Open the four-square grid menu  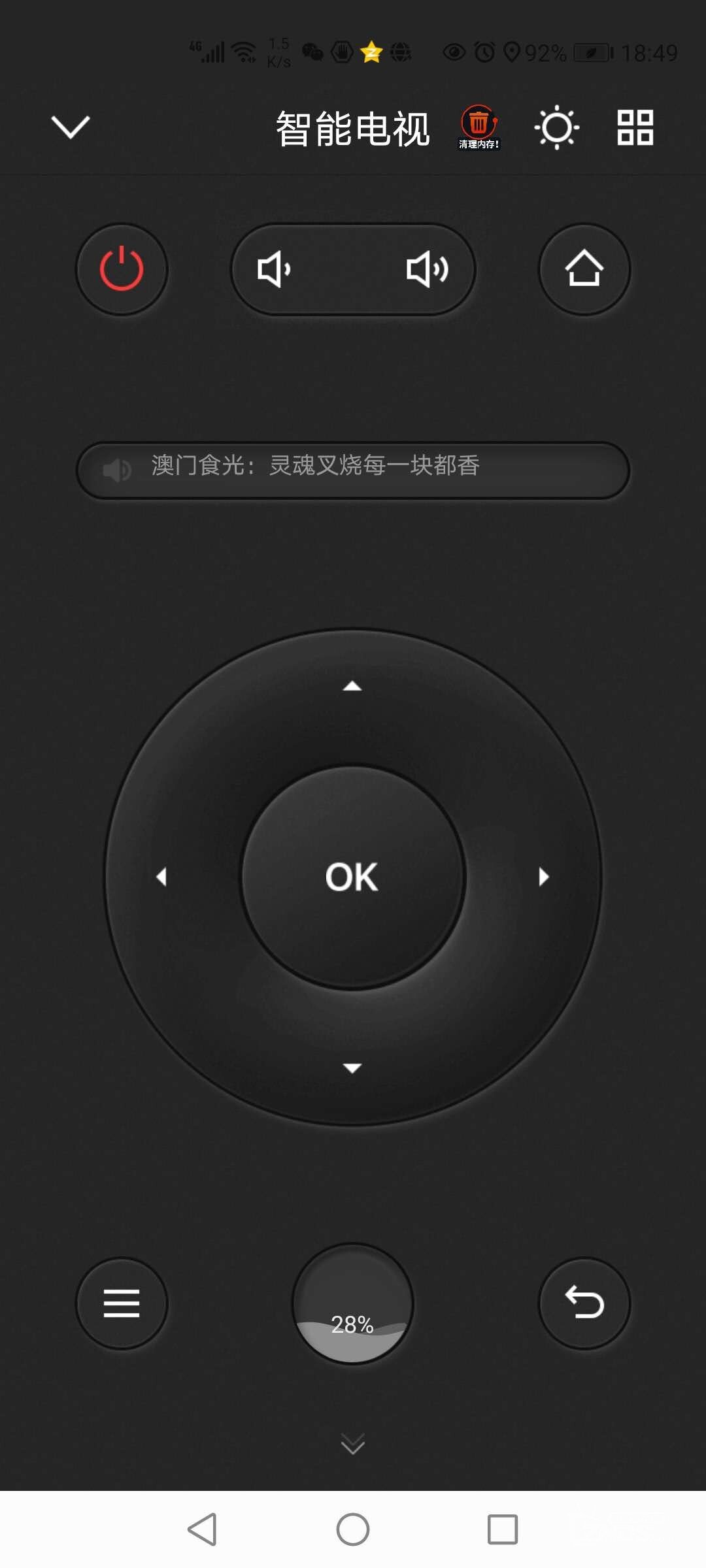click(x=635, y=127)
